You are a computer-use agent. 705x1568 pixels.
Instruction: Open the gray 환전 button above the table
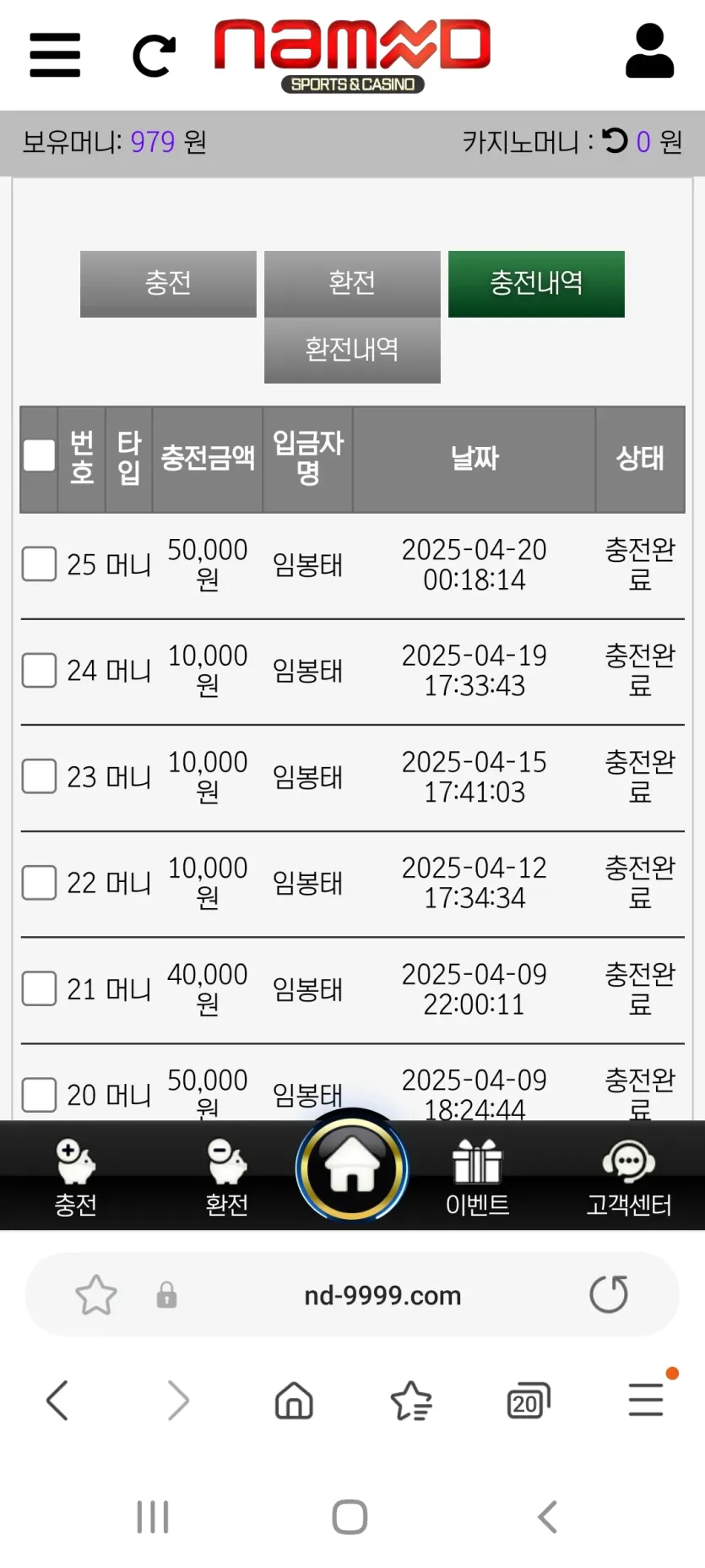coord(352,283)
